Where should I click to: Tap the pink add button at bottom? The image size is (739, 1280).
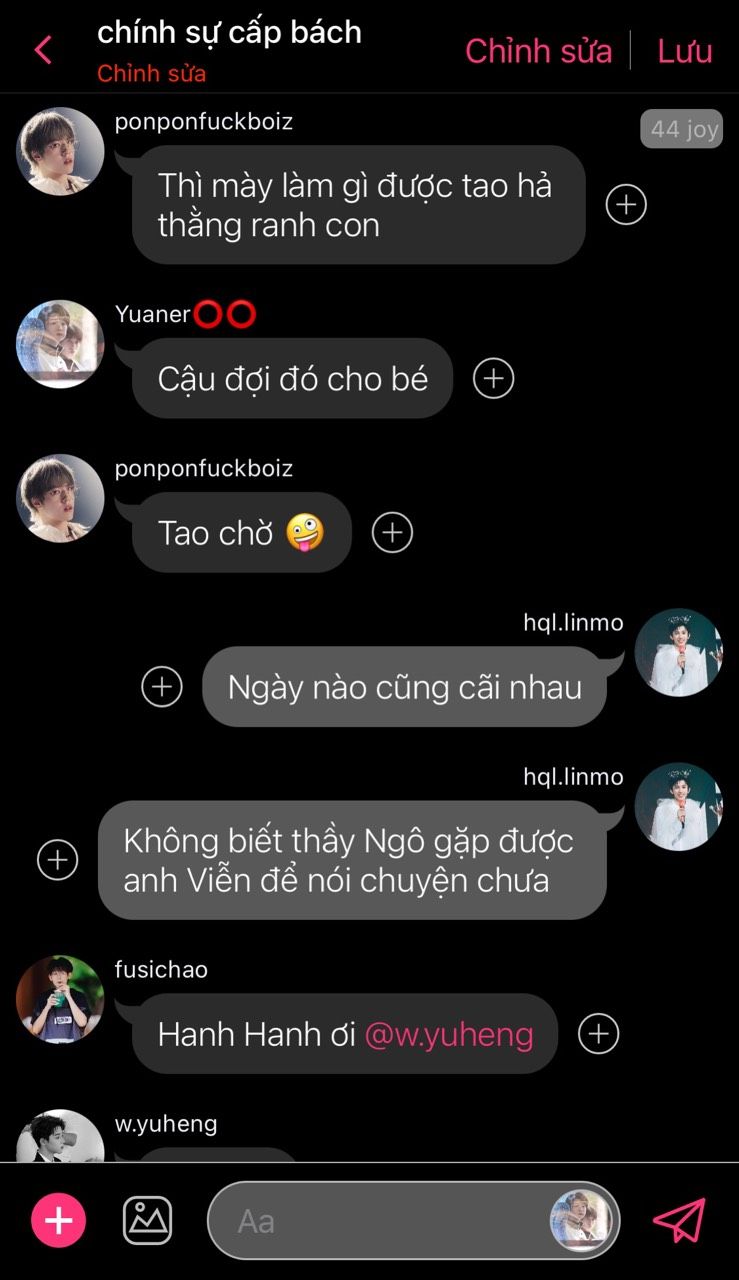pos(59,1221)
